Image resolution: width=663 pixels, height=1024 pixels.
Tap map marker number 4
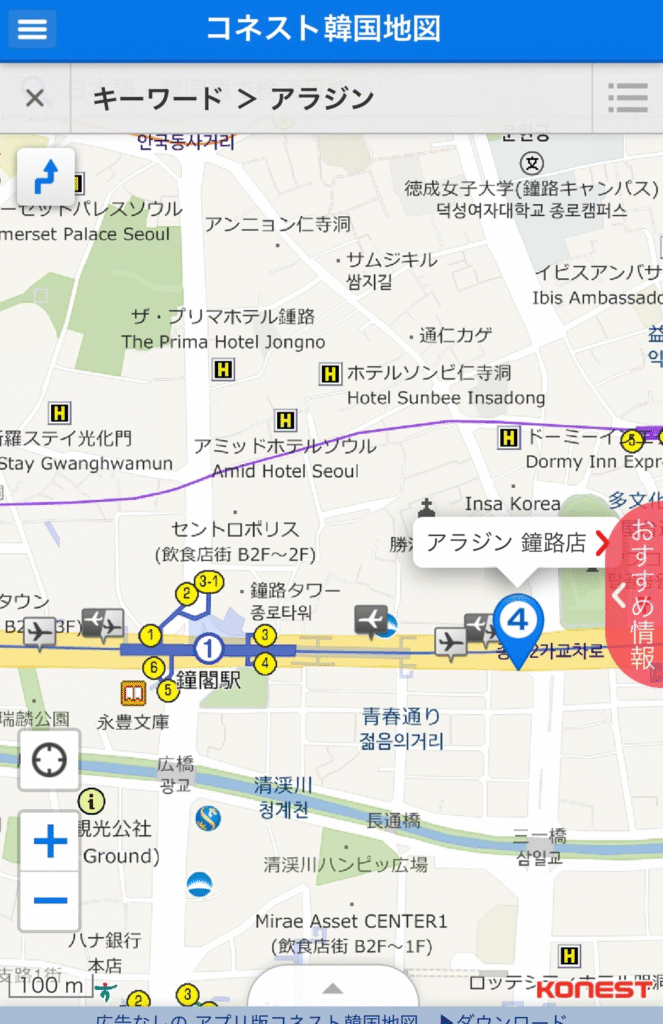pos(518,622)
